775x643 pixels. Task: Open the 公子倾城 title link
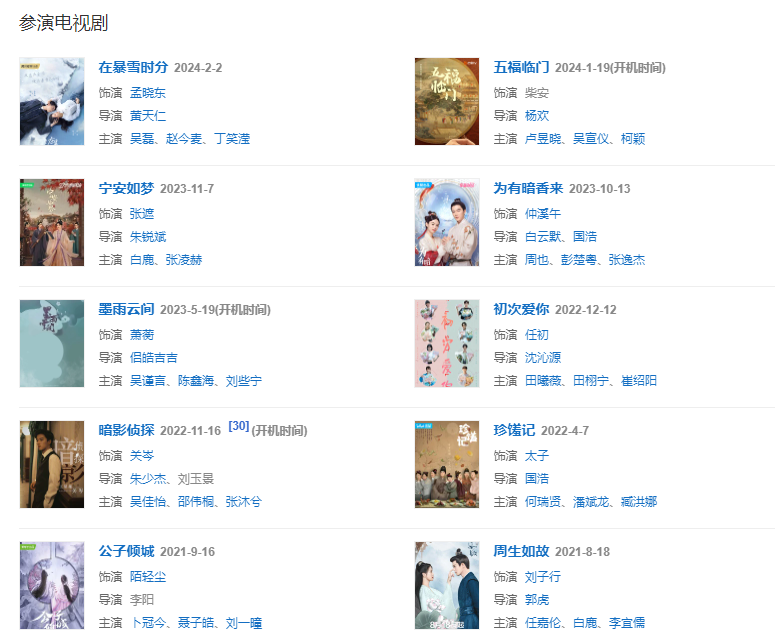click(126, 551)
